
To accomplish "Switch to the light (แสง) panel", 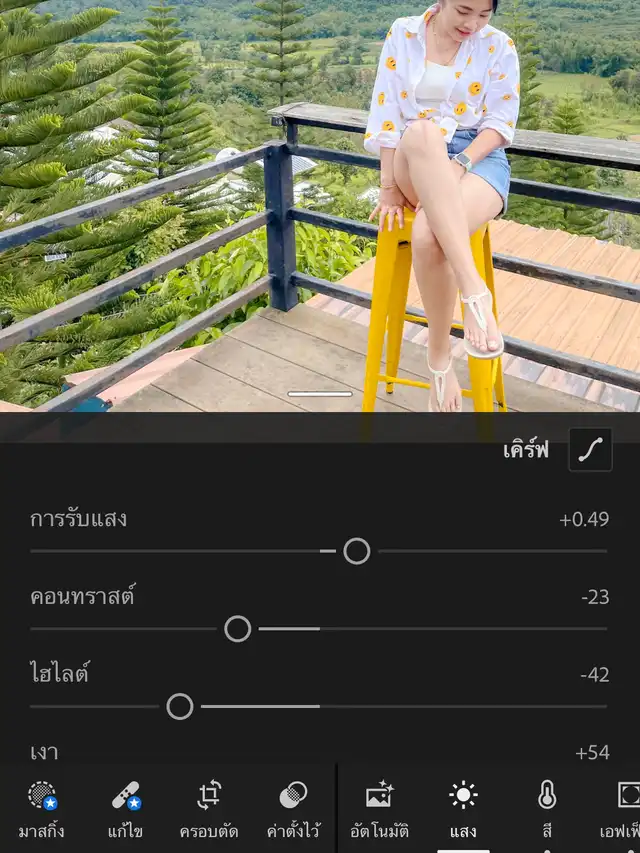I will click(x=463, y=807).
